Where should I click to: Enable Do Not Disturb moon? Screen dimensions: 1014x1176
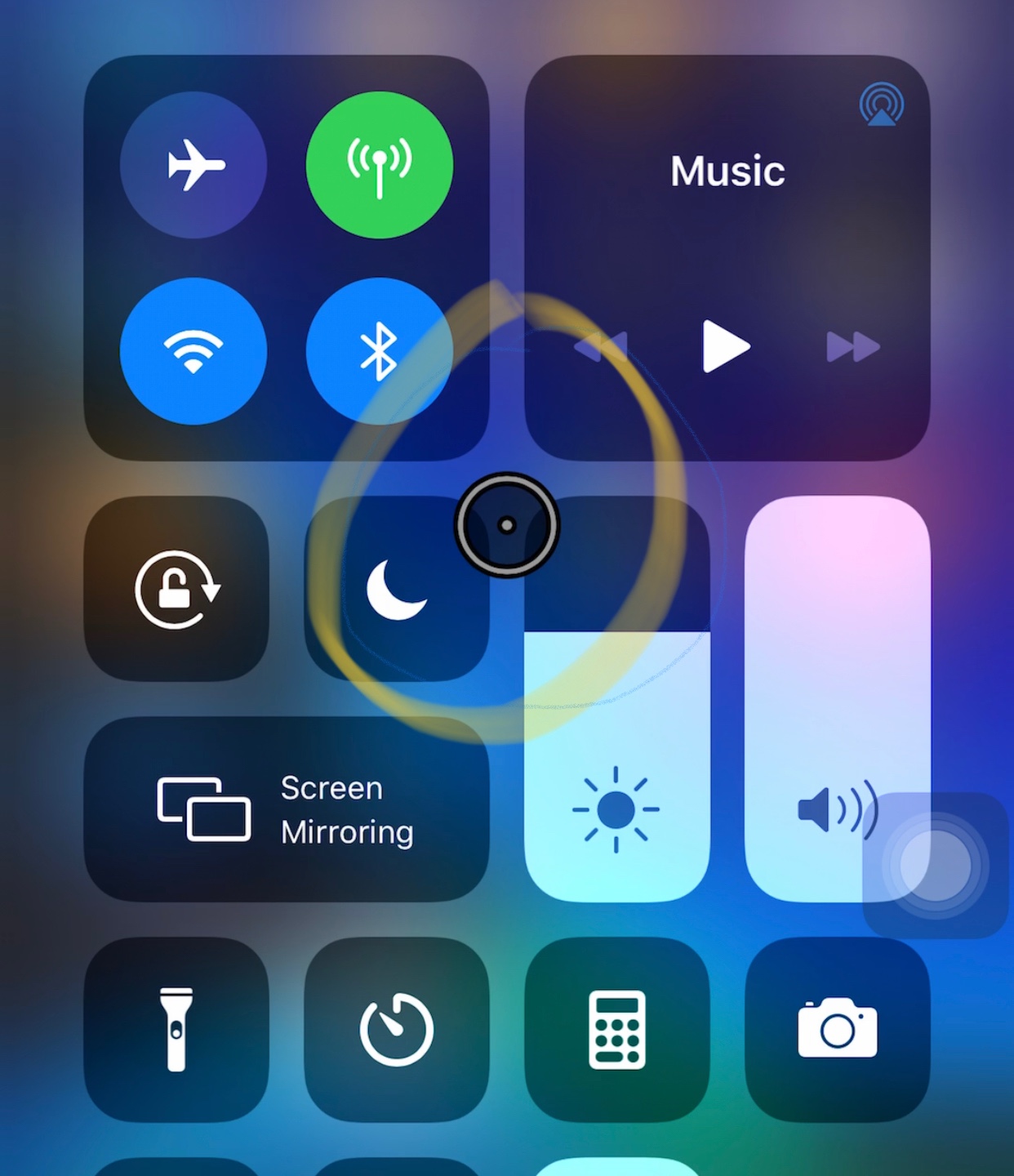(x=396, y=590)
